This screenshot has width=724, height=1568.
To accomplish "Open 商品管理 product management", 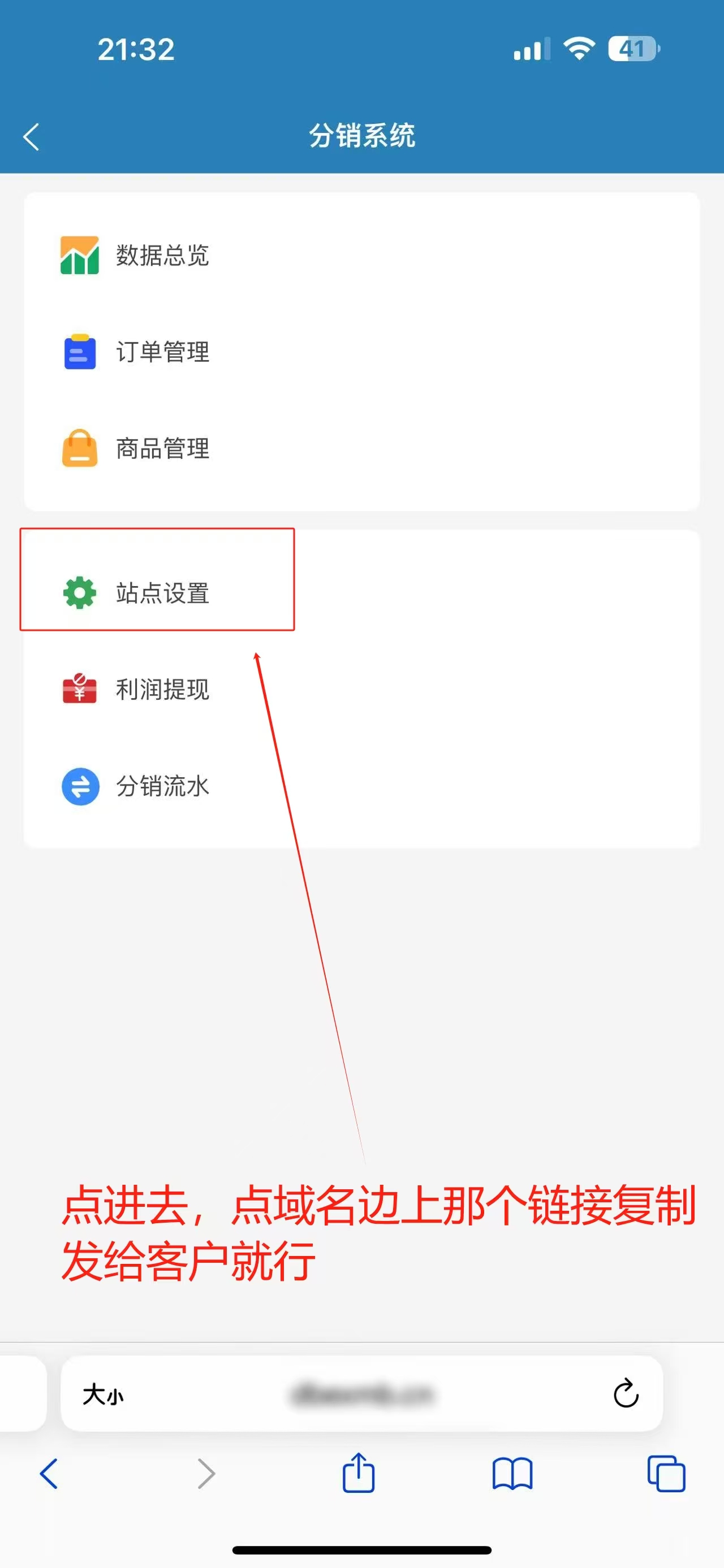I will point(162,449).
